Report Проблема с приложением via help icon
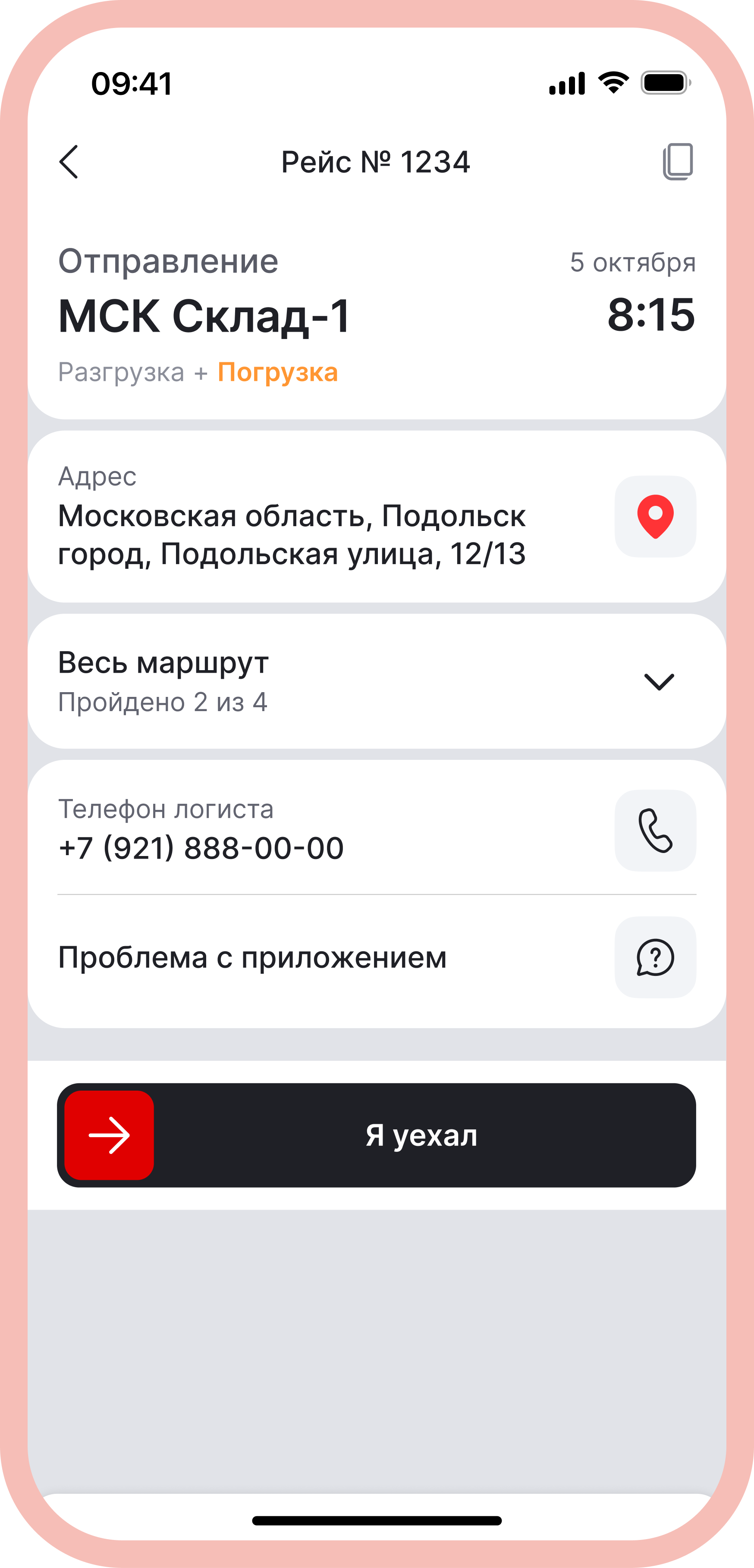 pos(655,957)
